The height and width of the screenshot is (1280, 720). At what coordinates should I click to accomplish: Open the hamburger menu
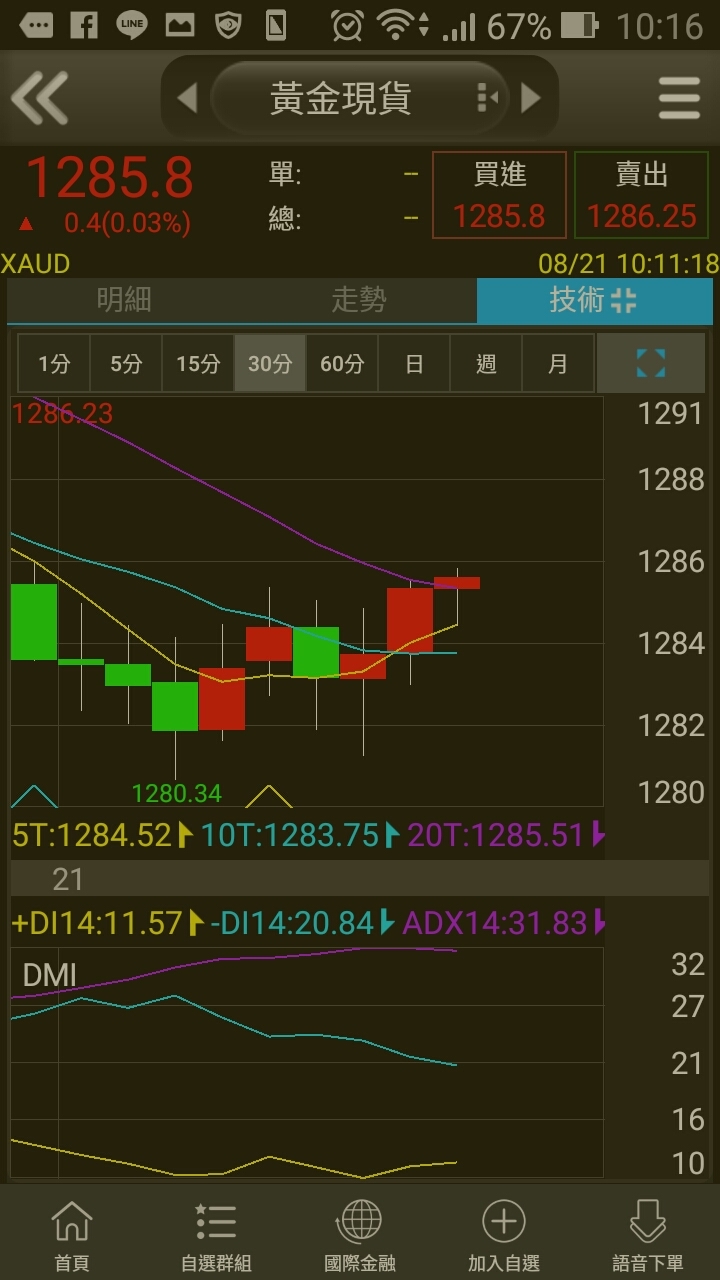679,98
